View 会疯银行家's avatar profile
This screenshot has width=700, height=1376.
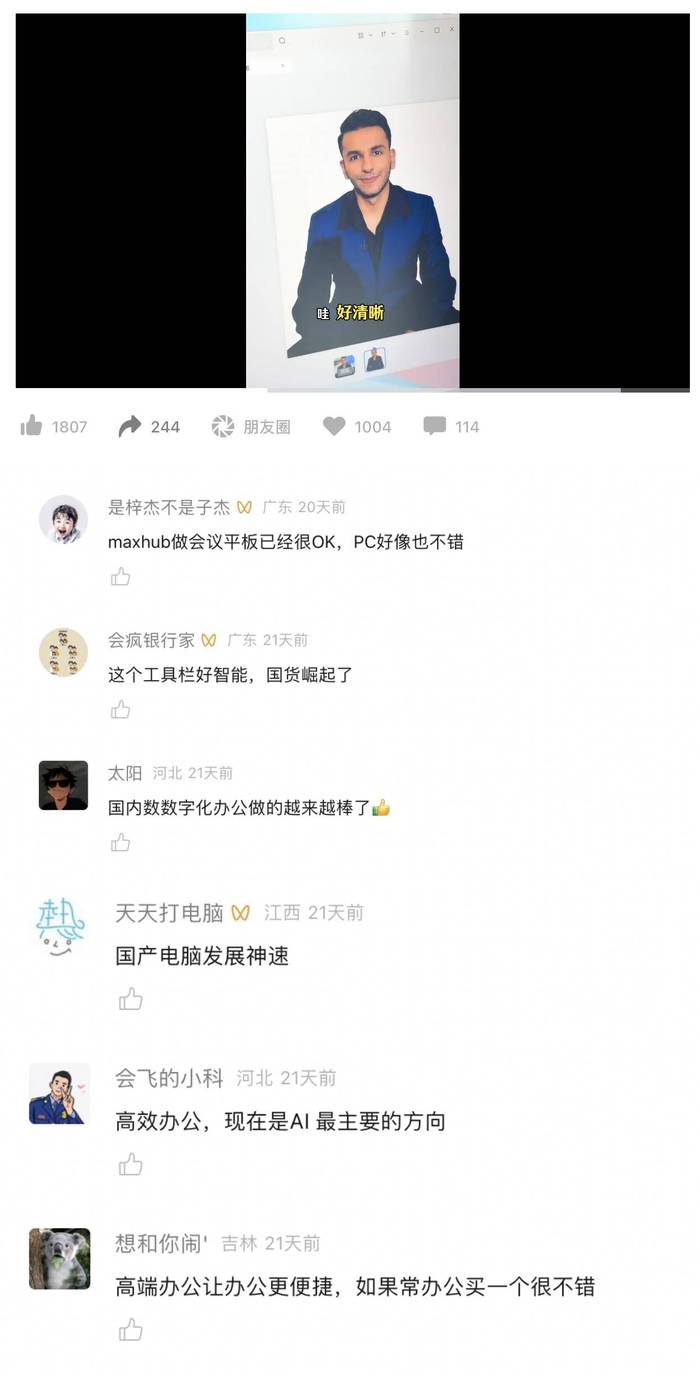coord(63,652)
